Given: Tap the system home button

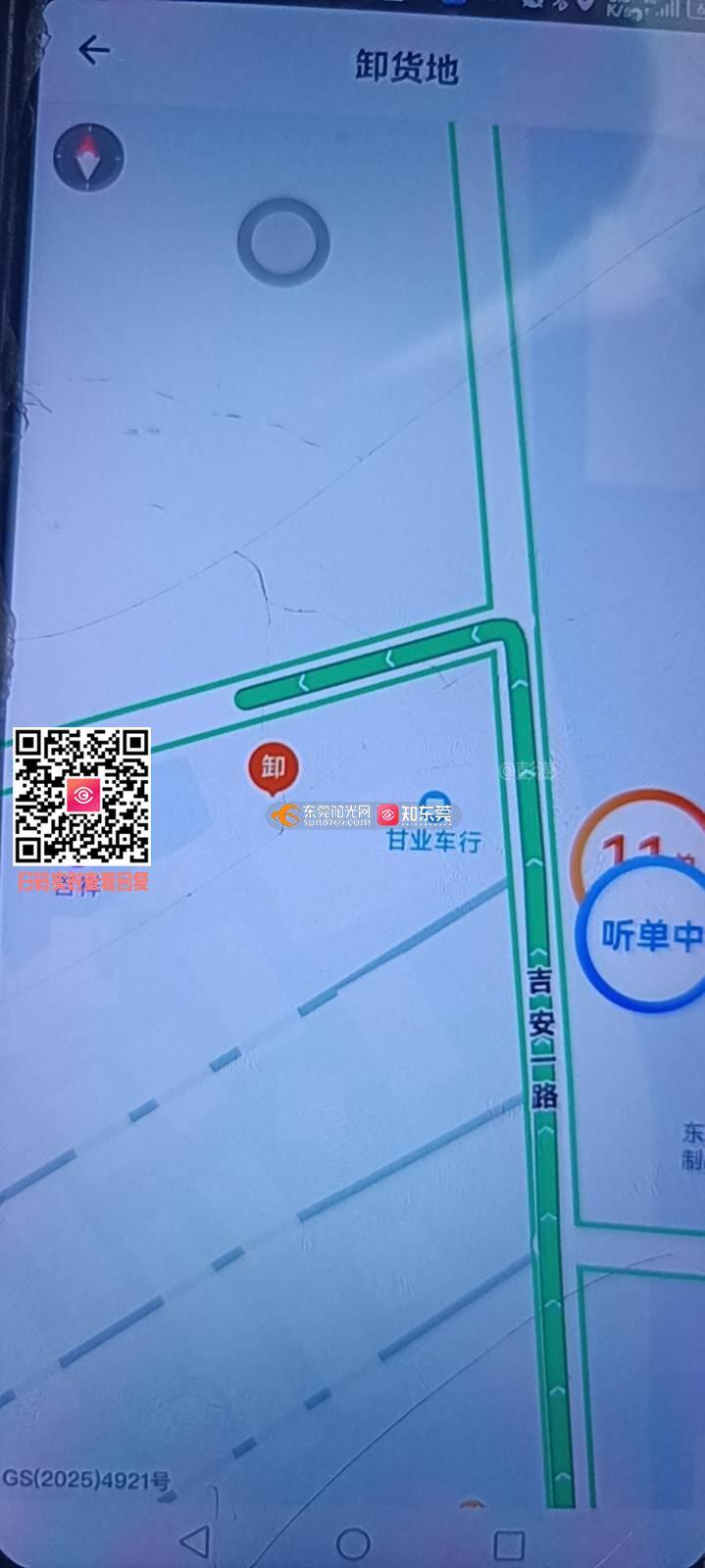Looking at the screenshot, I should point(353,1543).
